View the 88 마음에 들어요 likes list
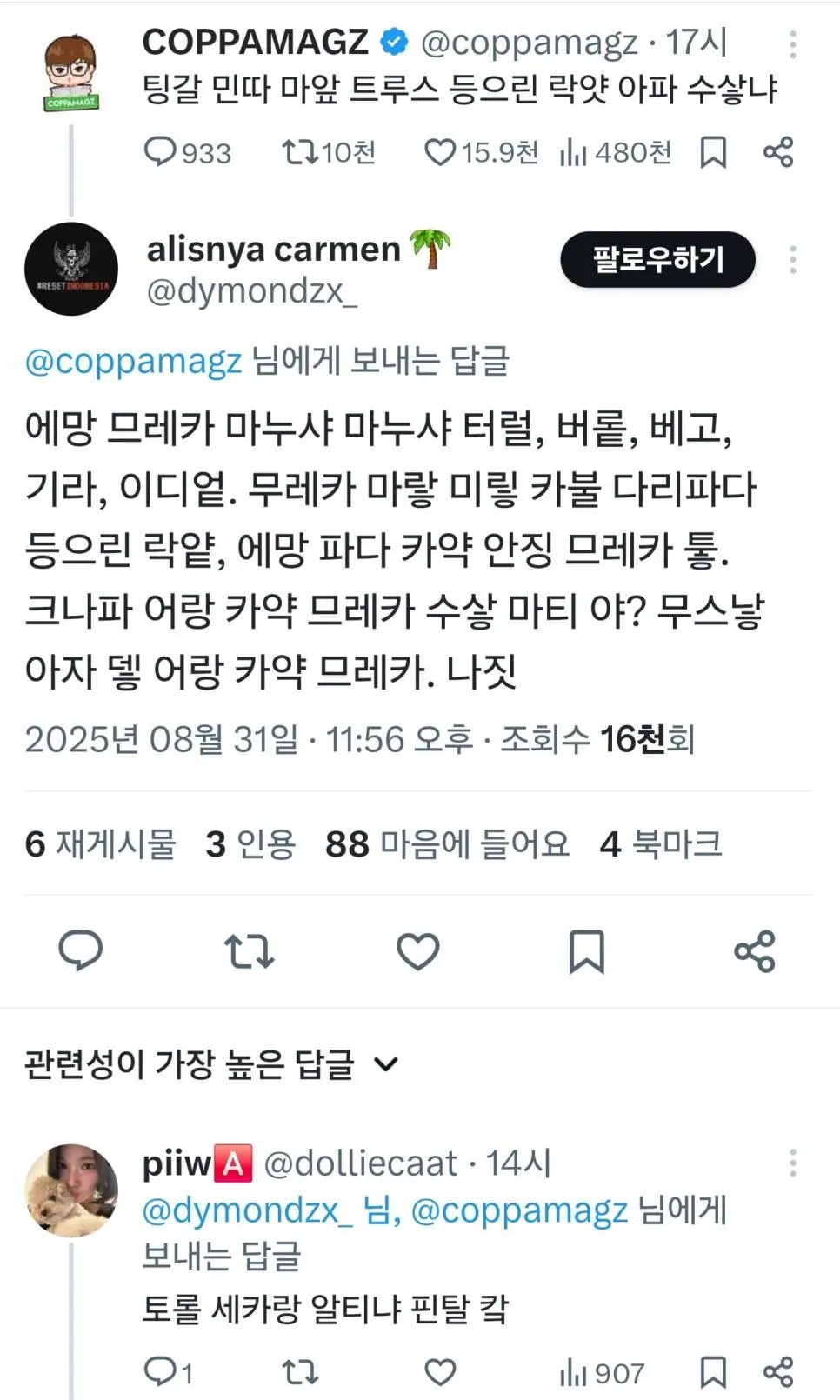This screenshot has height=1400, width=840. pos(447,843)
